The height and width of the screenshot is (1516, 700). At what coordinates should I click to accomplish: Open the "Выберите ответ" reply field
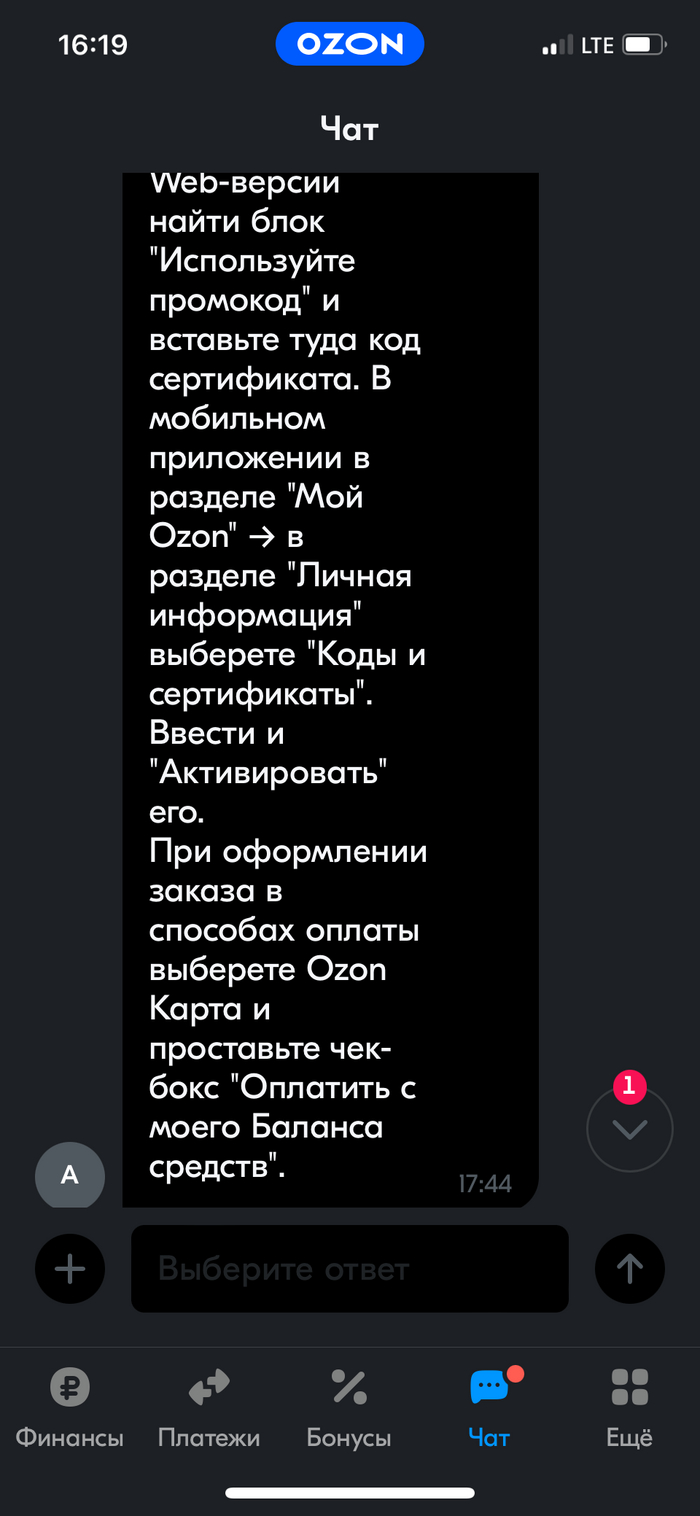[350, 1268]
